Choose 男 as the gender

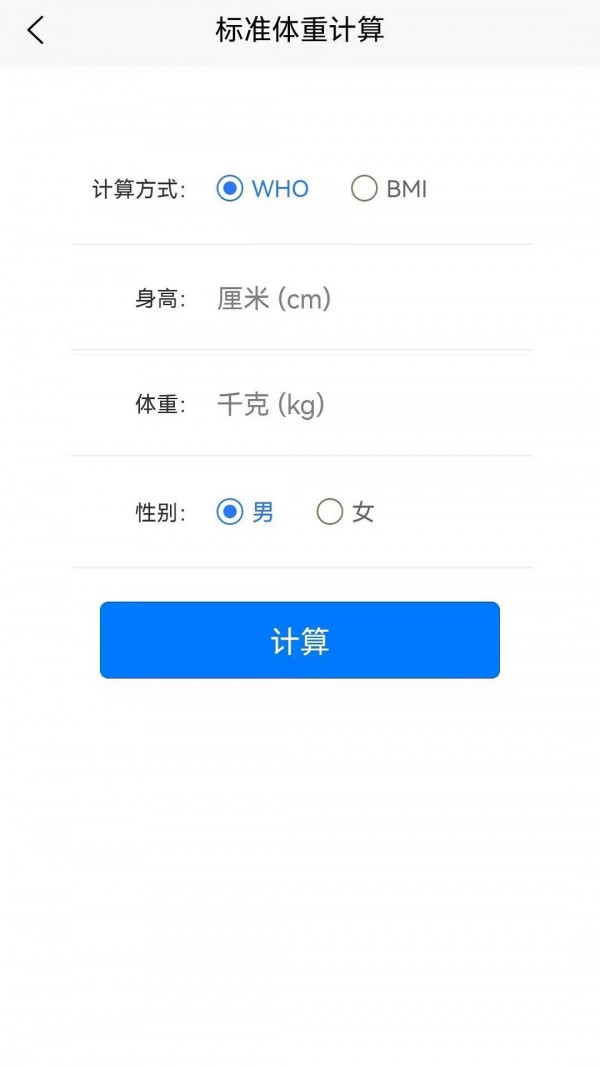[x=230, y=512]
